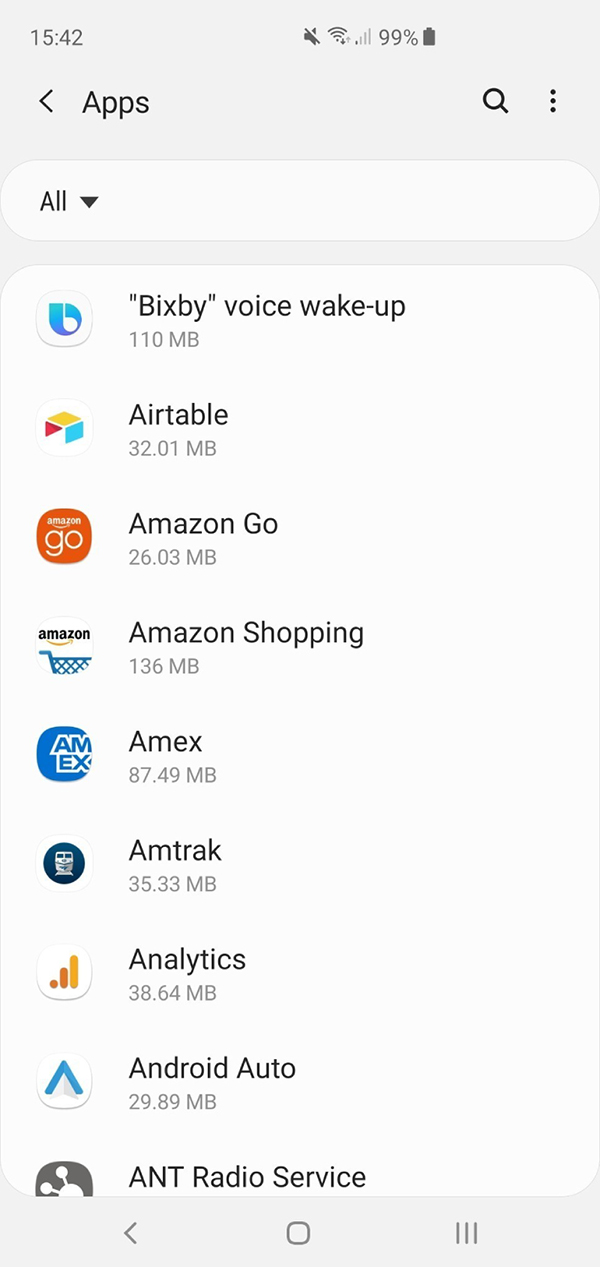Choose Amtrak from the list

pos(175,865)
